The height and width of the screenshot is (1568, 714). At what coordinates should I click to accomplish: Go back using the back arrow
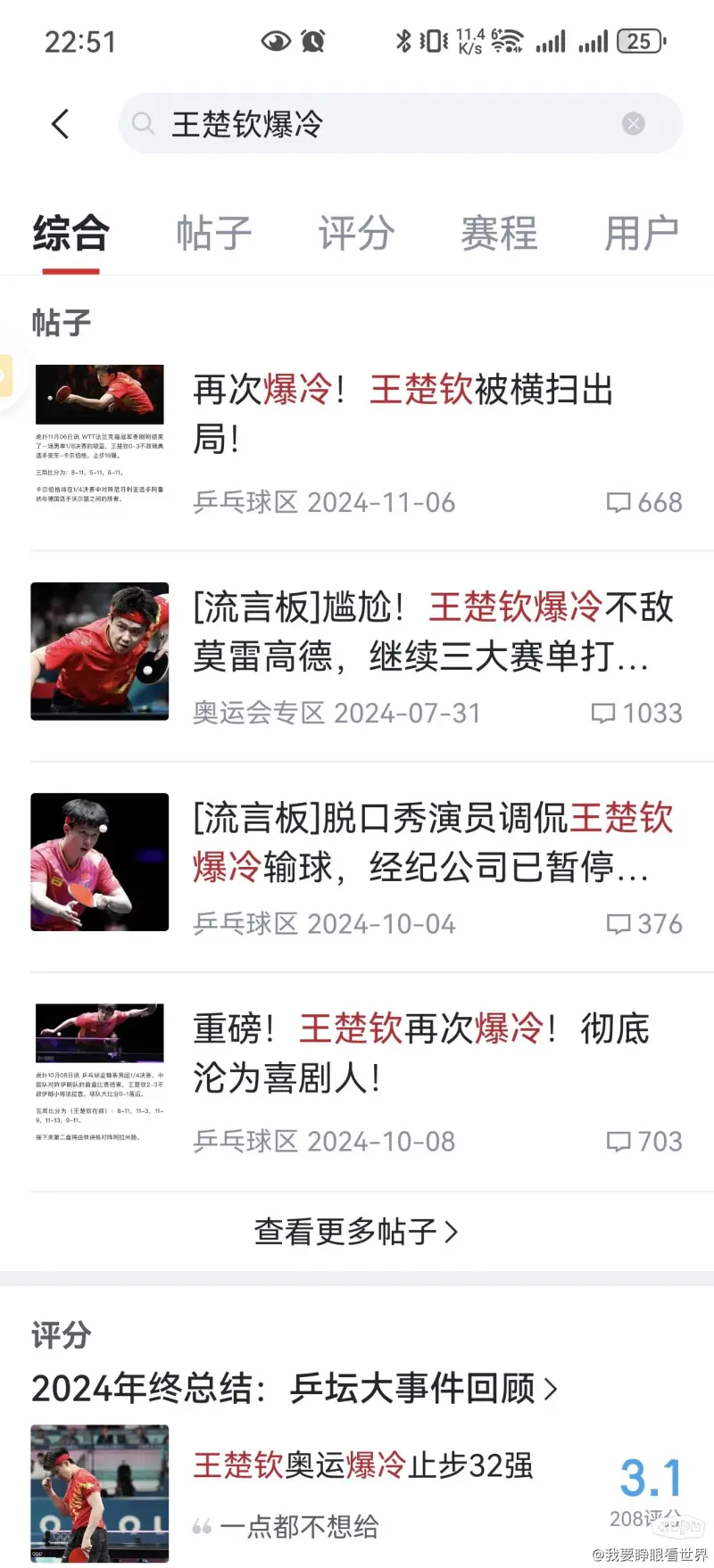tap(60, 124)
